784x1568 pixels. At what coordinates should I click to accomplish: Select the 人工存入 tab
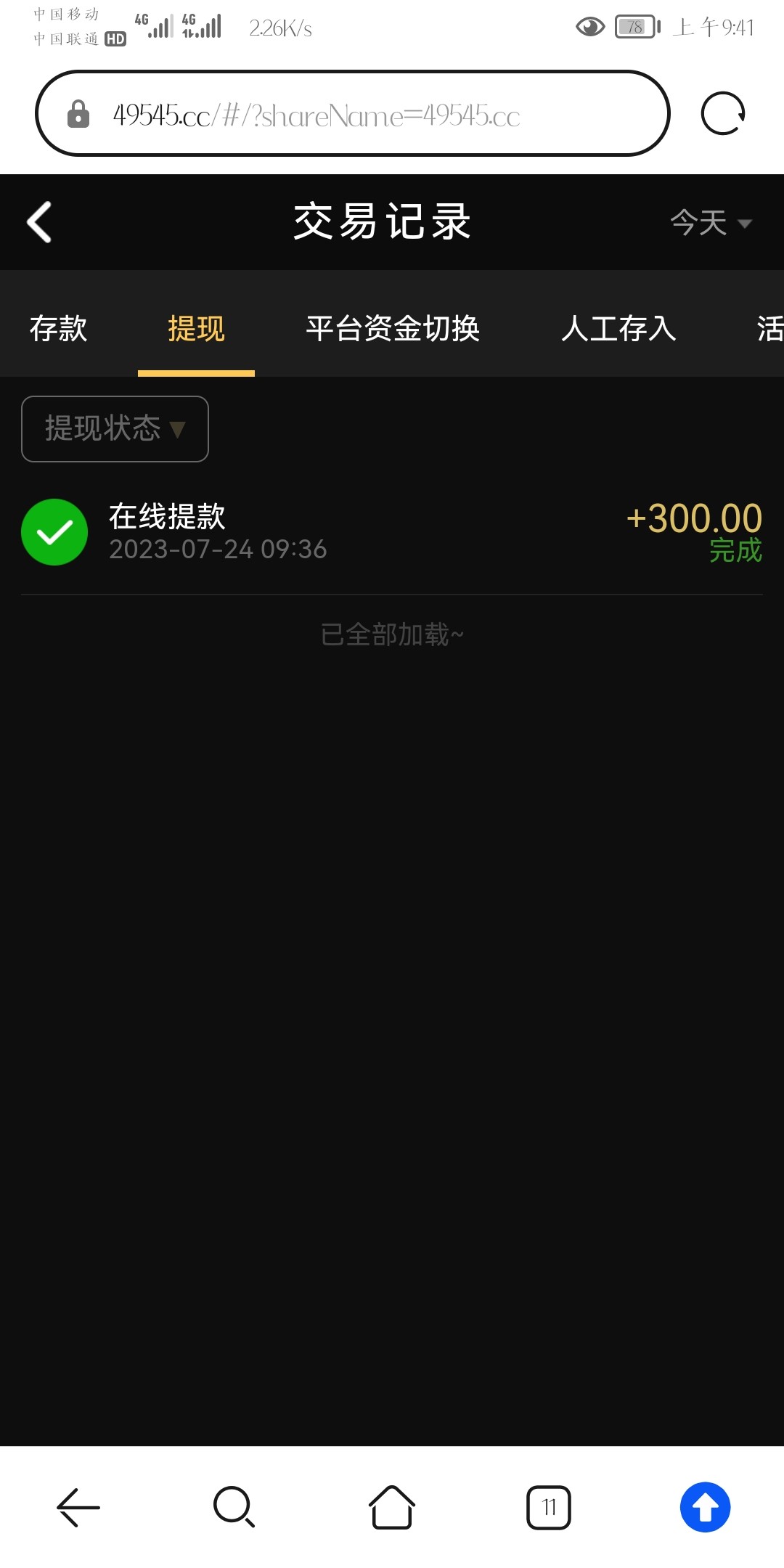pos(618,329)
